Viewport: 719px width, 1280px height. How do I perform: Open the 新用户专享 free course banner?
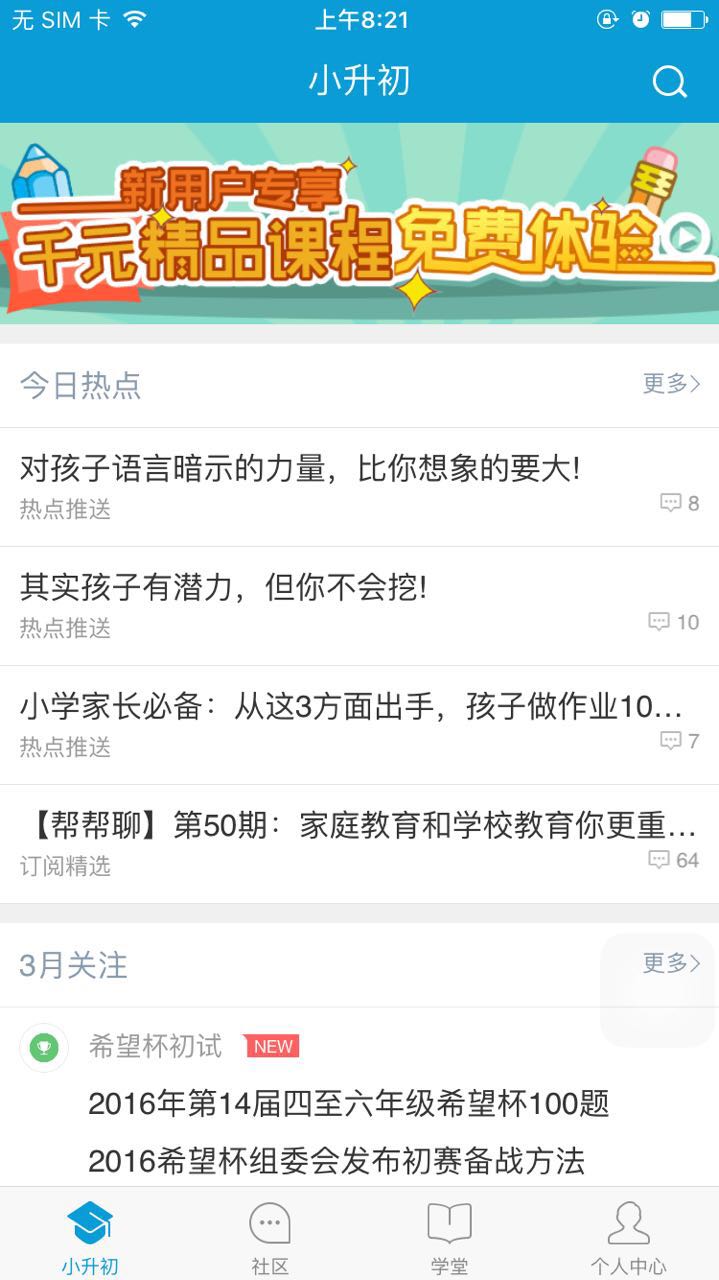click(x=359, y=222)
